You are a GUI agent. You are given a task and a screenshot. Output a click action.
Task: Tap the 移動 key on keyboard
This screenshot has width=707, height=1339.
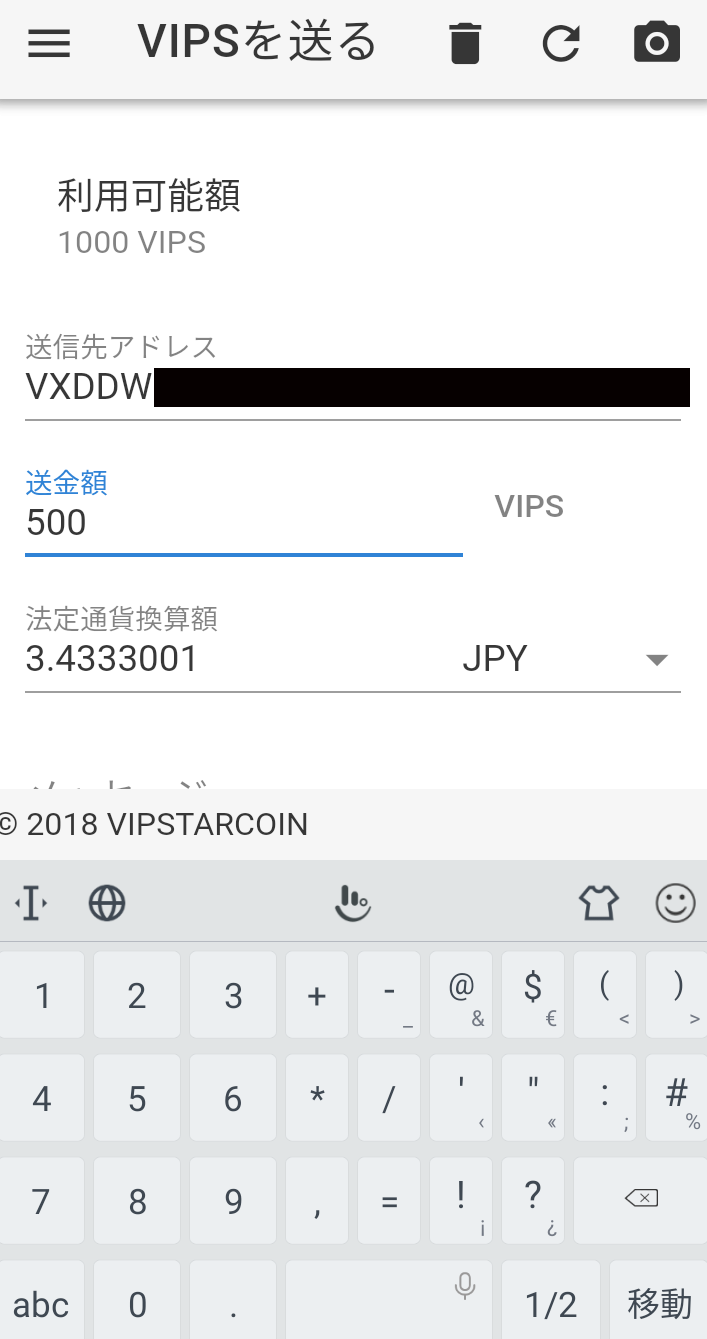(x=659, y=1304)
